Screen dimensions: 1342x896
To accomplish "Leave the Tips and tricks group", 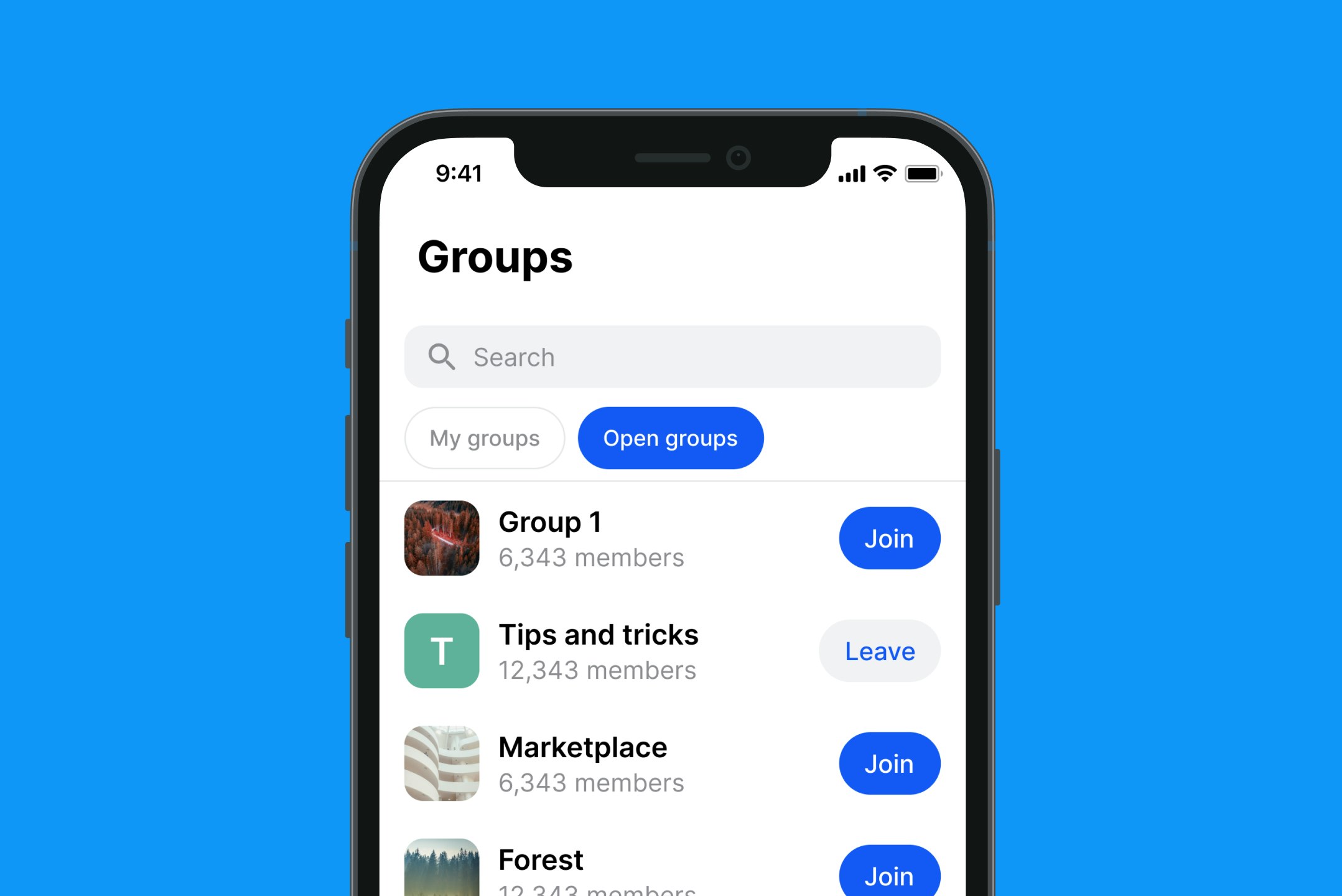I will click(879, 651).
